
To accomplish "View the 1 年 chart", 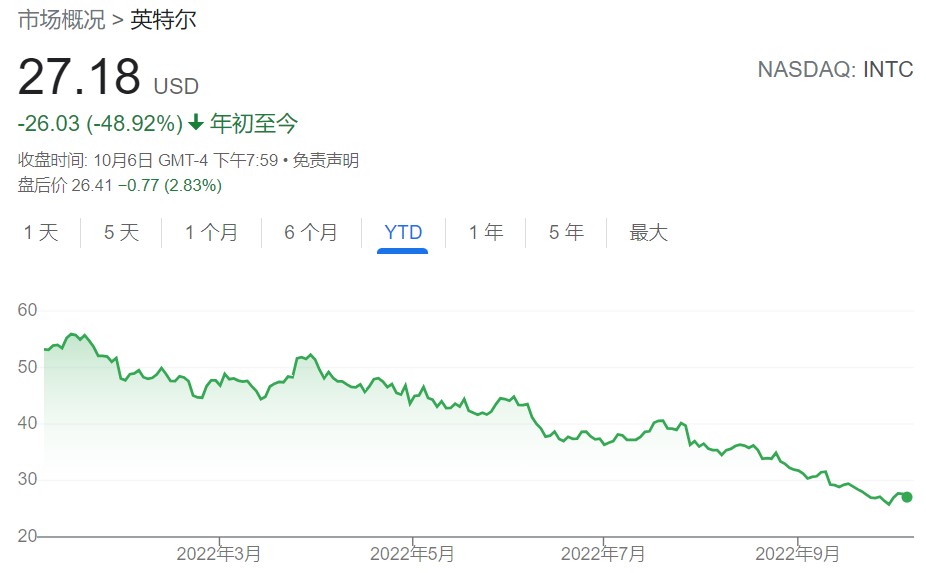I will click(486, 233).
